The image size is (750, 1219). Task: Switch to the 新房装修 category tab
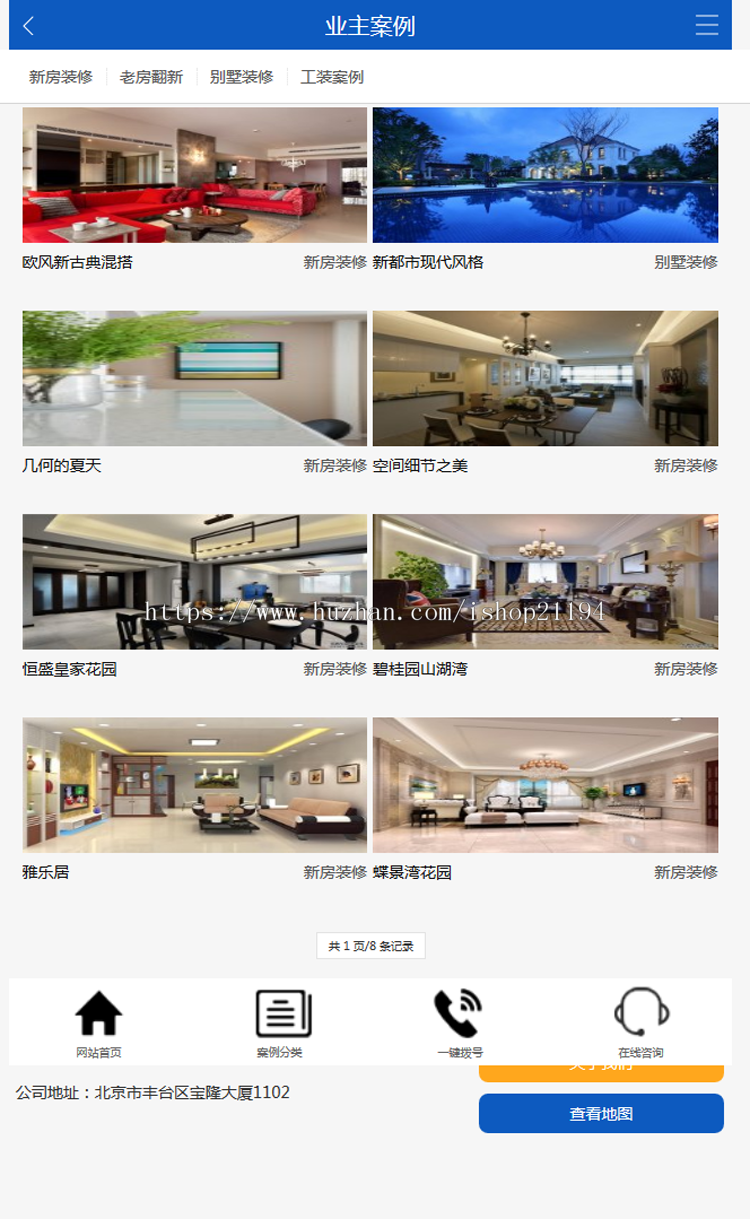[x=61, y=77]
